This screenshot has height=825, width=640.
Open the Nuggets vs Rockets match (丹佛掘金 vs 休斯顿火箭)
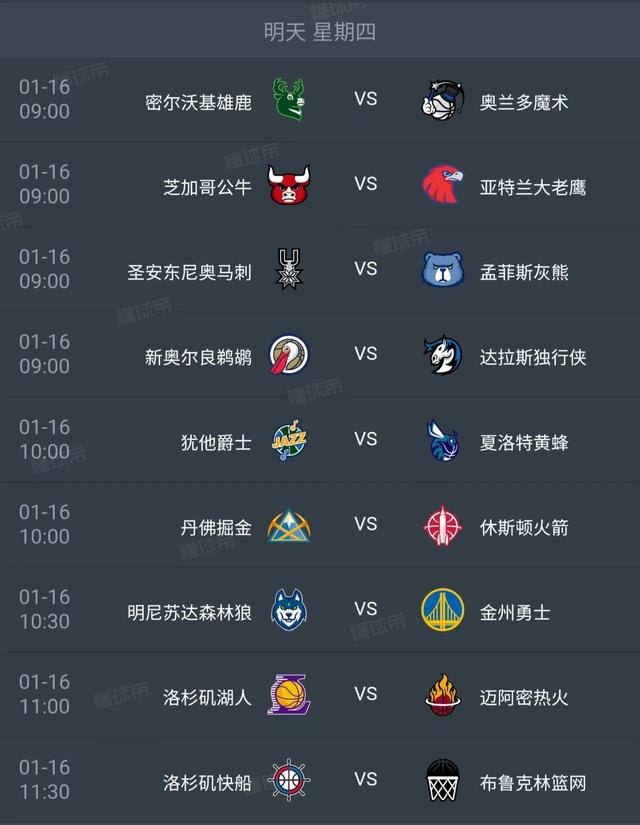(365, 525)
